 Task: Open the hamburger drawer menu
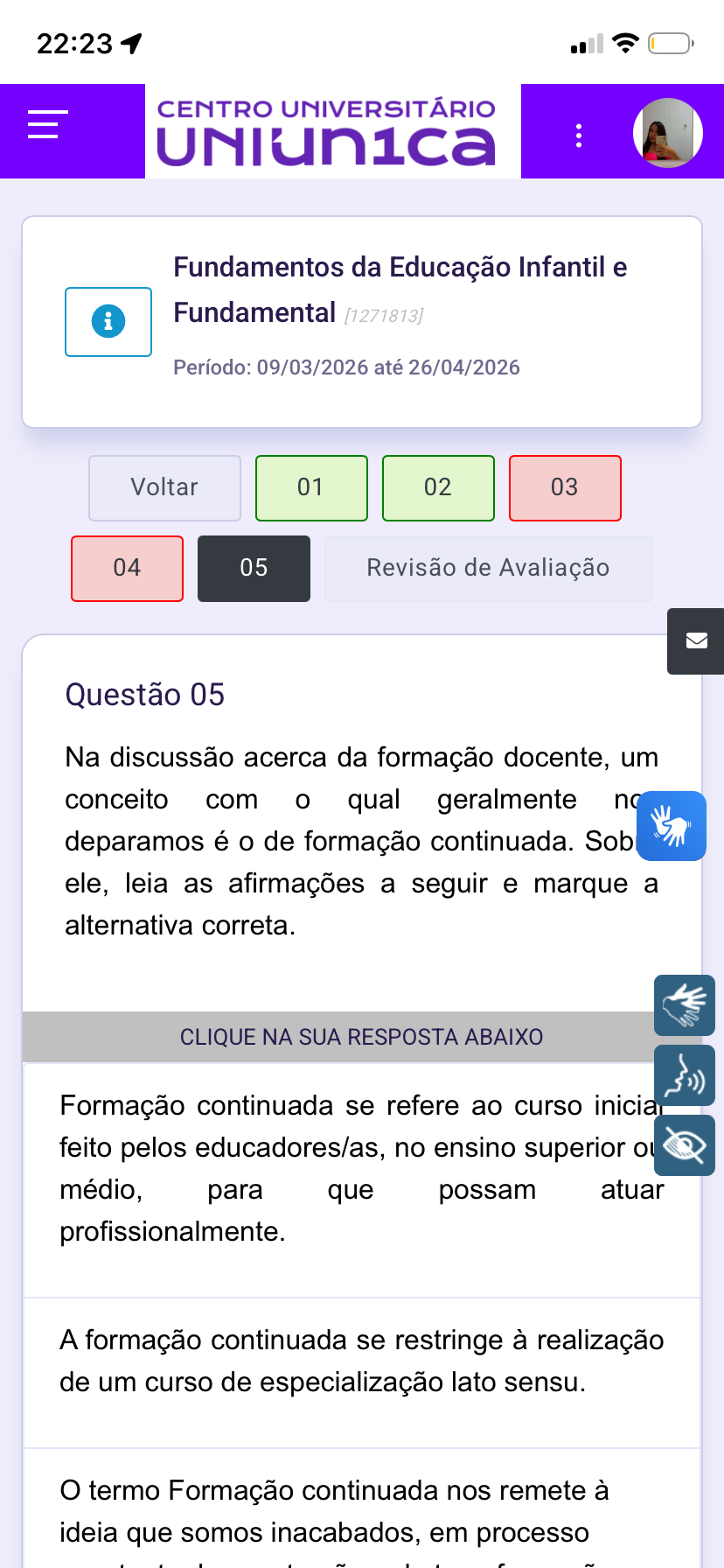(47, 125)
